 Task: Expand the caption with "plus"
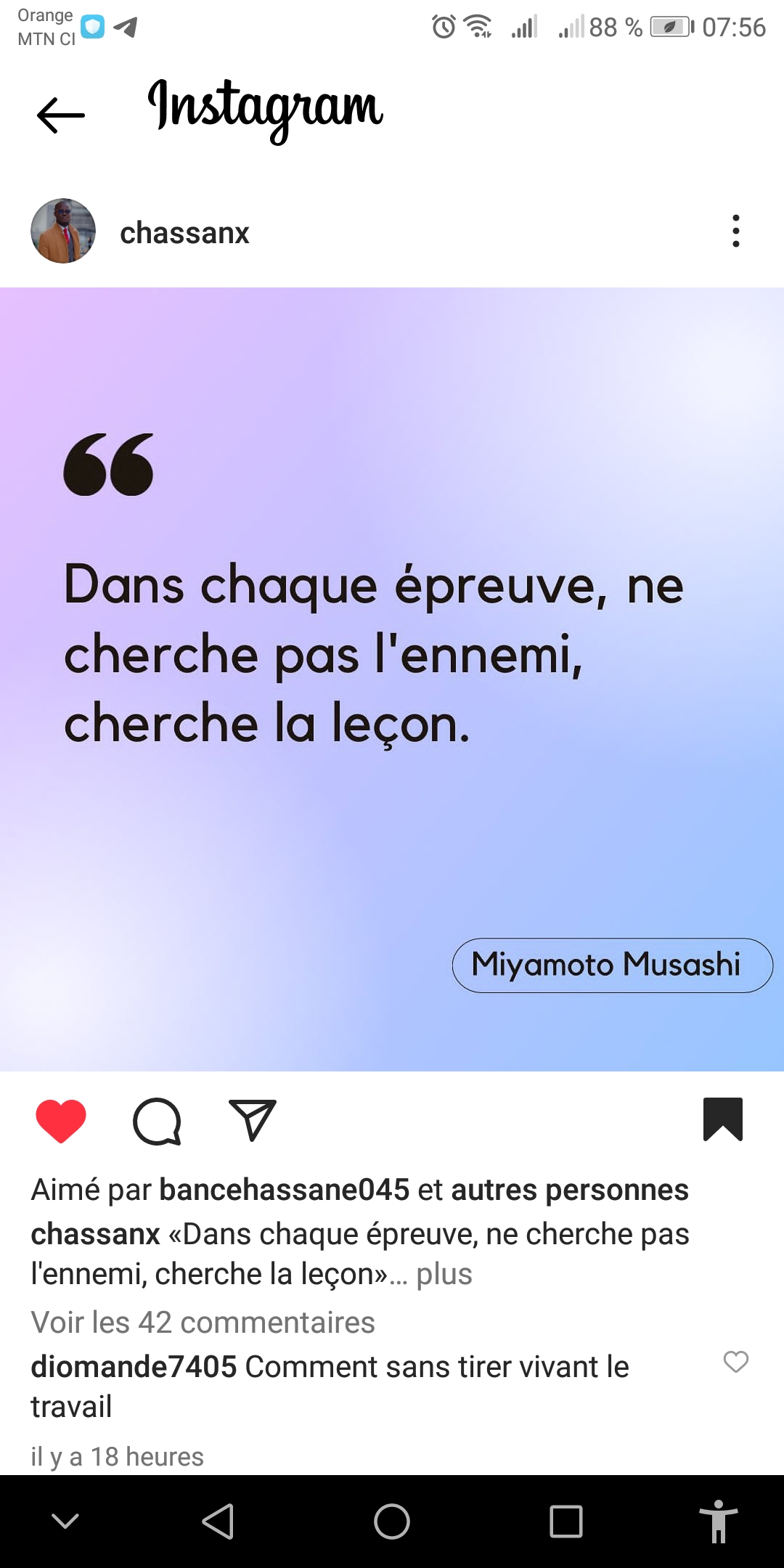444,1274
